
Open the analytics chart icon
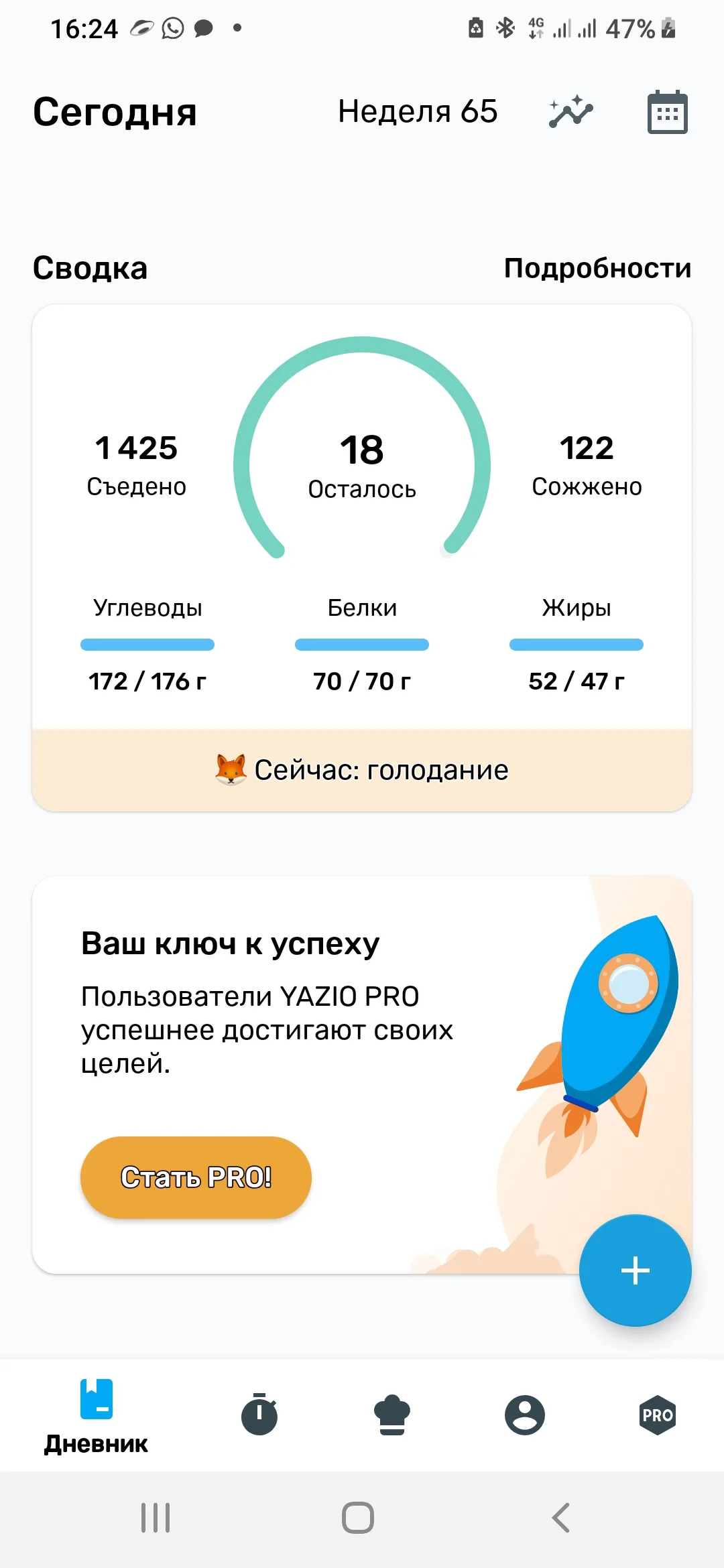click(568, 111)
